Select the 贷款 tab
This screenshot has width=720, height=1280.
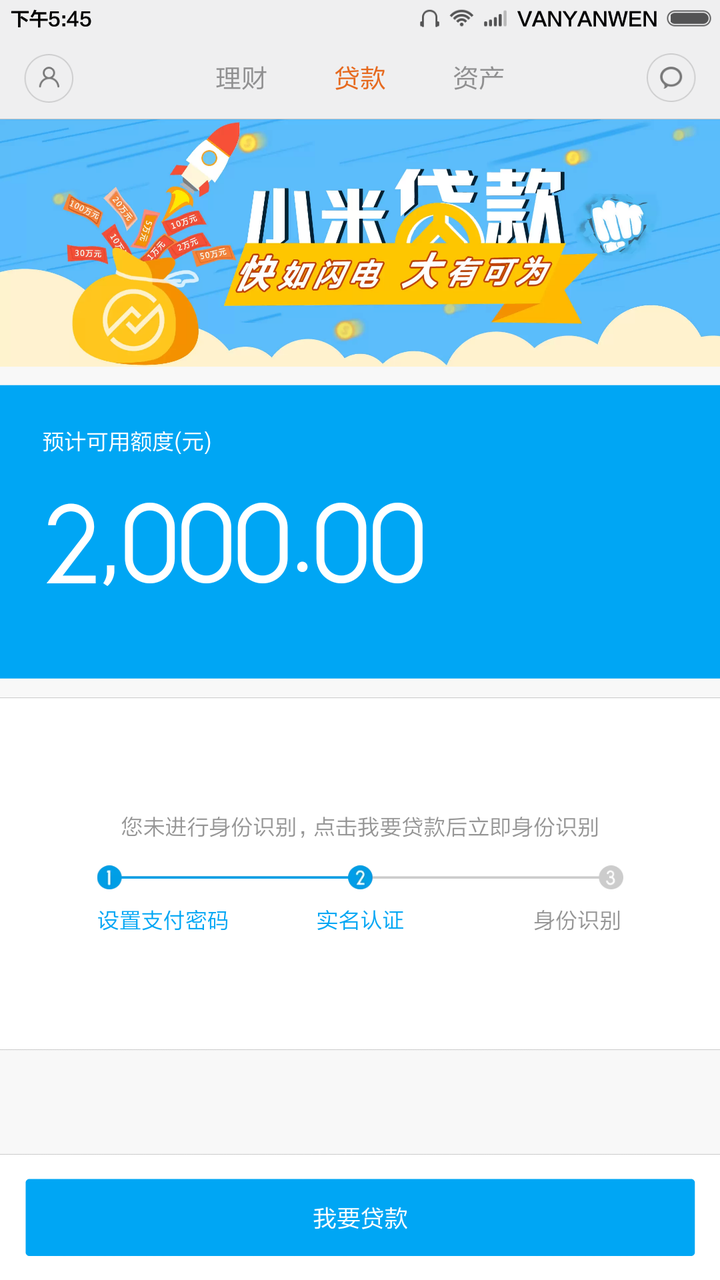pos(360,79)
